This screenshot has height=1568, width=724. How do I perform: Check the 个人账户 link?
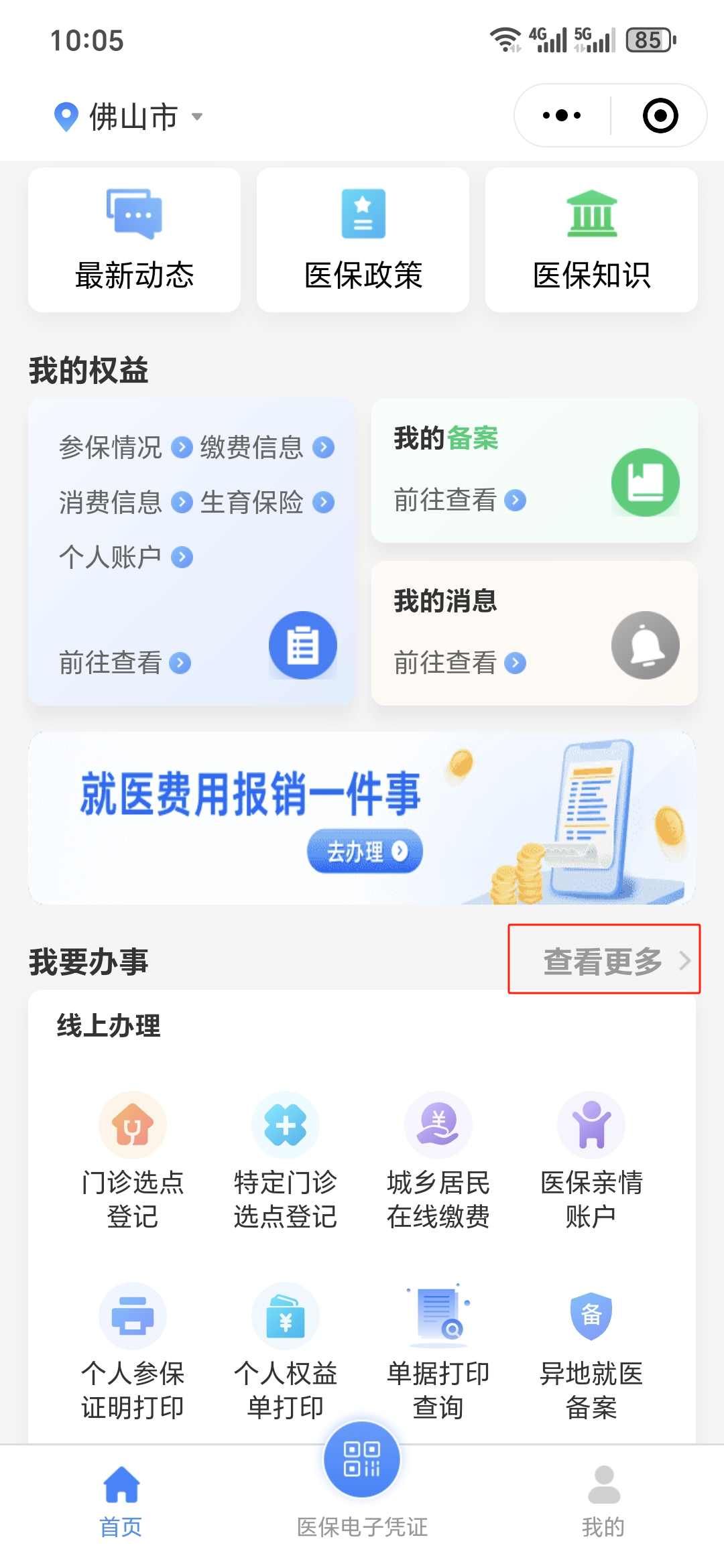click(x=126, y=557)
